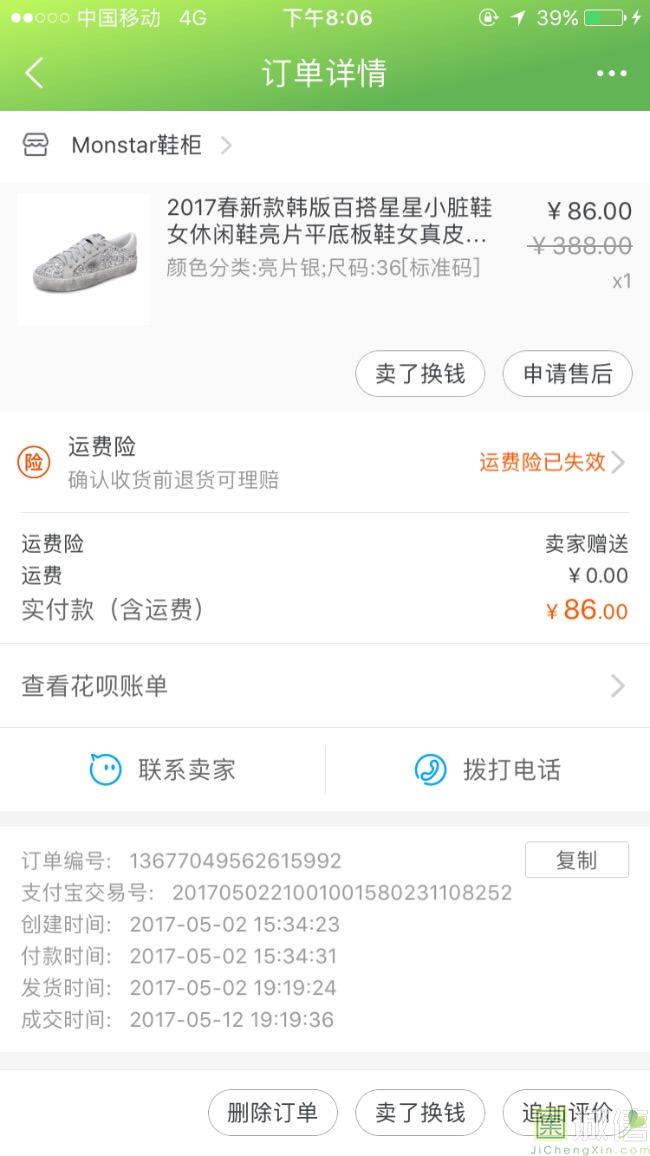Image resolution: width=650 pixels, height=1156 pixels.
Task: Copy the order number with 复制
Action: [576, 860]
